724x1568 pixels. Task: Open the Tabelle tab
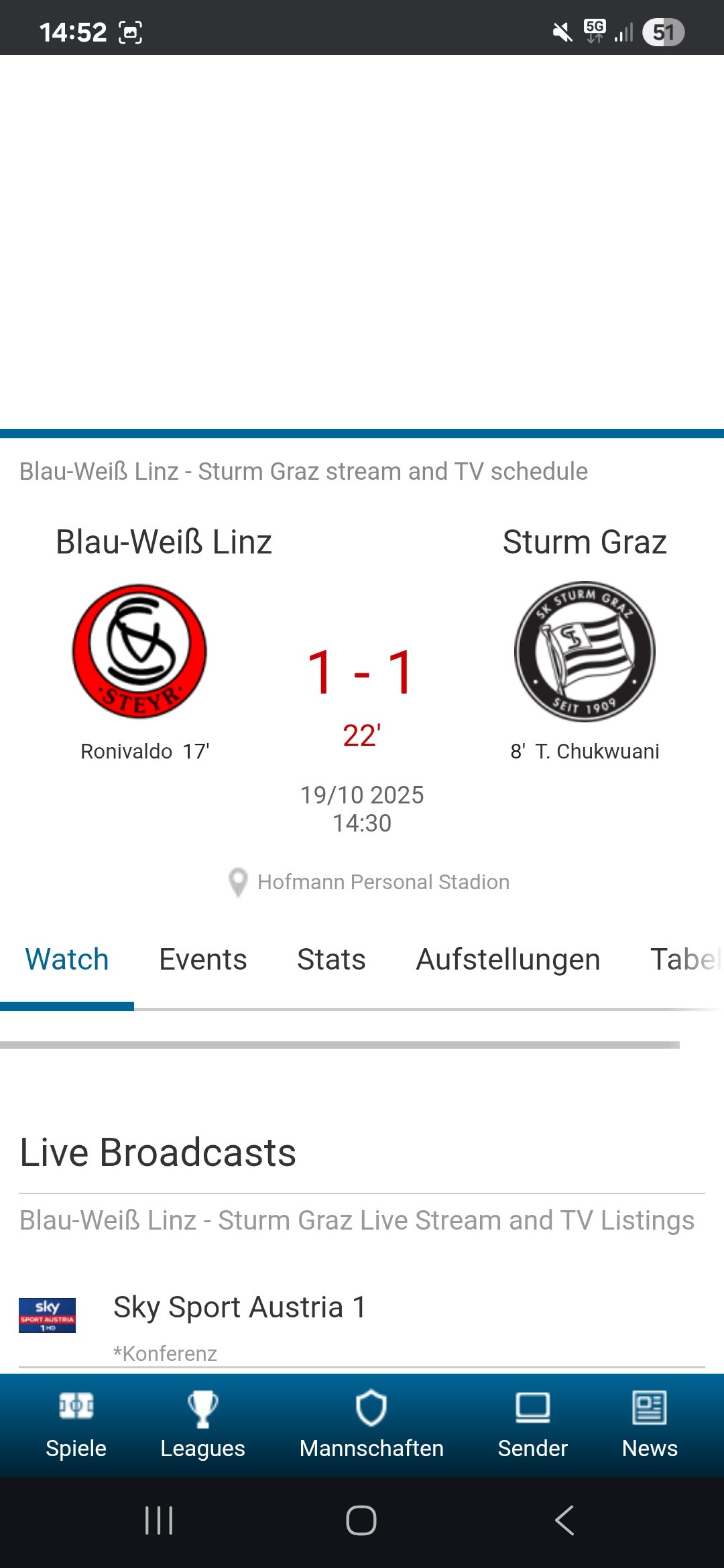[684, 960]
